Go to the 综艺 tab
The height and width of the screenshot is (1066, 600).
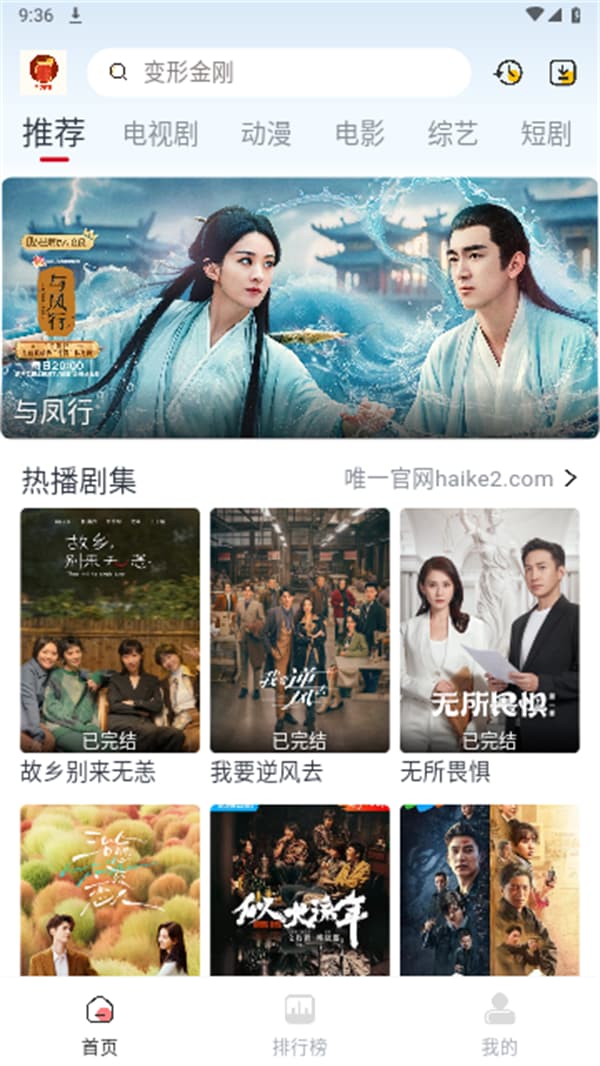[x=453, y=134]
